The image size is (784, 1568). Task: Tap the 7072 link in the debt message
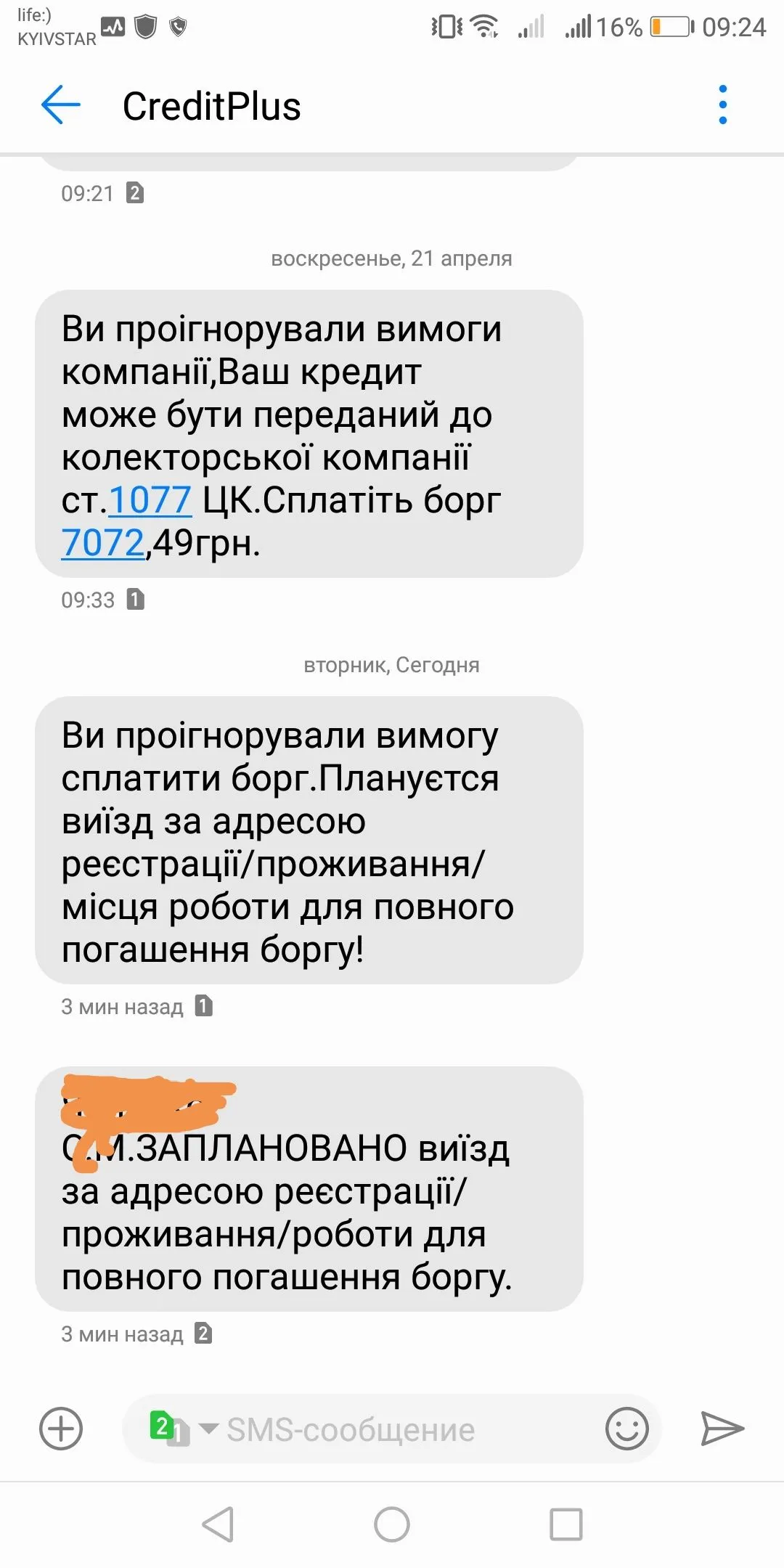point(103,543)
